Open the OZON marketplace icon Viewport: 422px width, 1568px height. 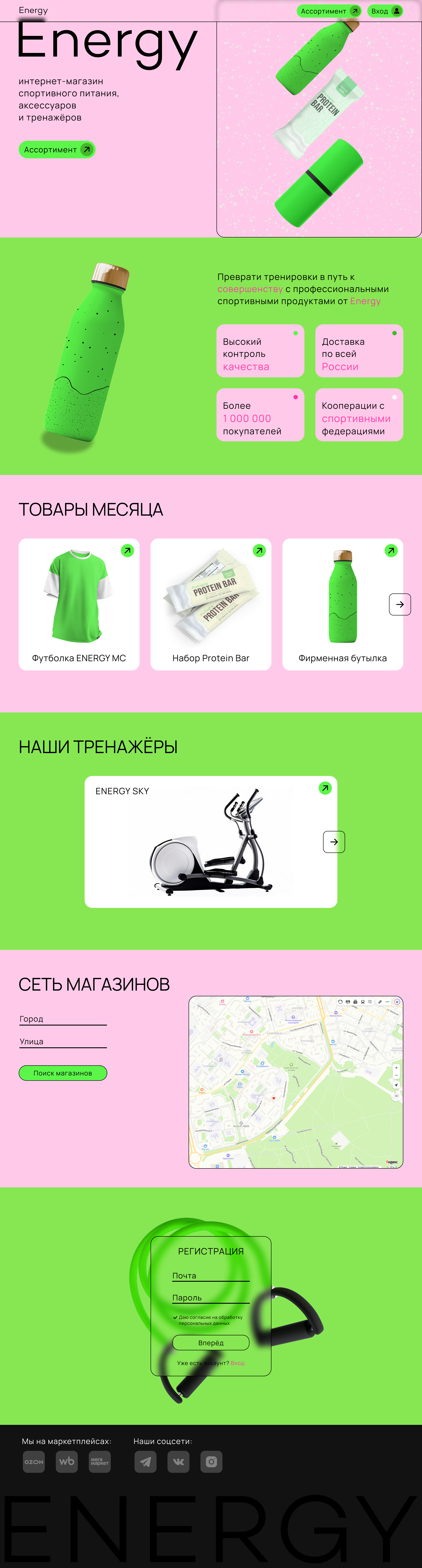click(x=34, y=1462)
